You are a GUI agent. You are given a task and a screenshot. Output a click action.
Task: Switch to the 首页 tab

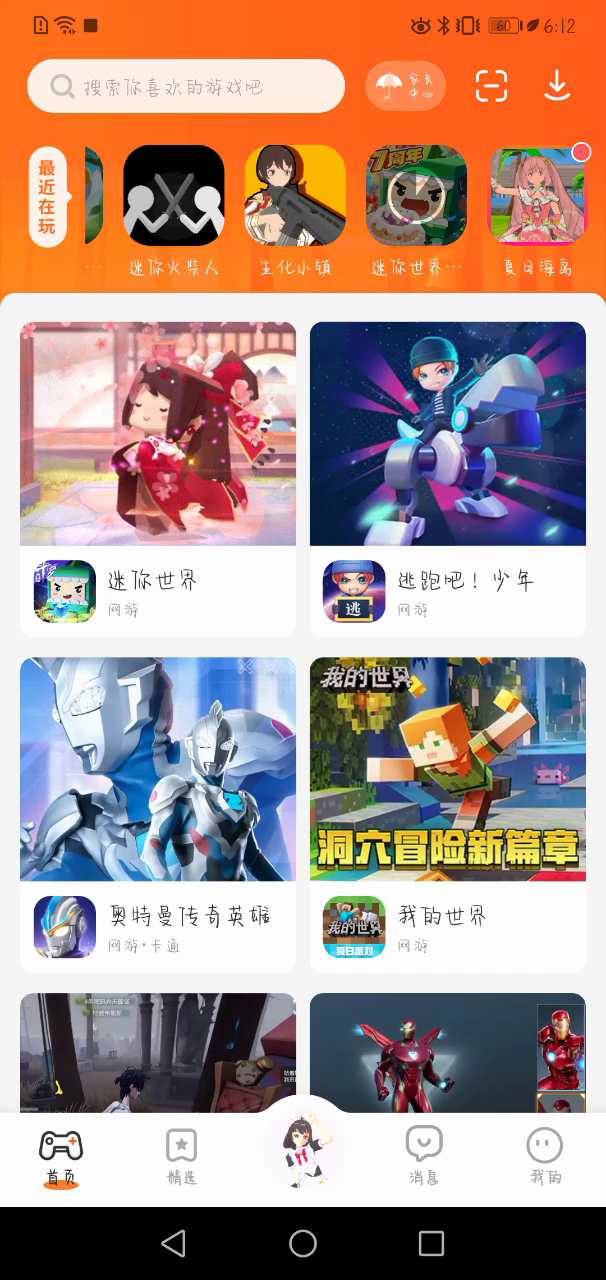pyautogui.click(x=61, y=1157)
